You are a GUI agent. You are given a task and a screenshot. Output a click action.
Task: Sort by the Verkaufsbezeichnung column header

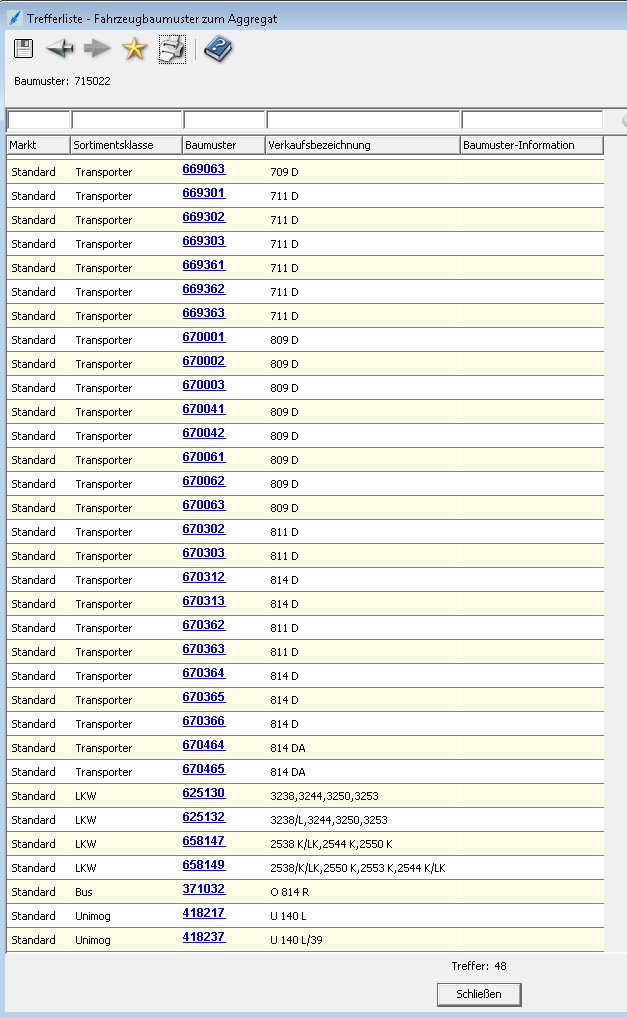[363, 145]
